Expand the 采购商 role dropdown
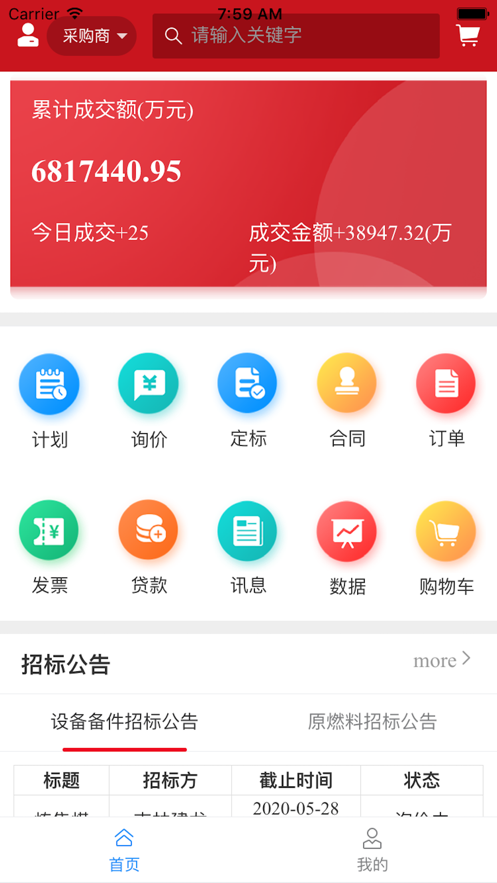497x883 pixels. [92, 36]
